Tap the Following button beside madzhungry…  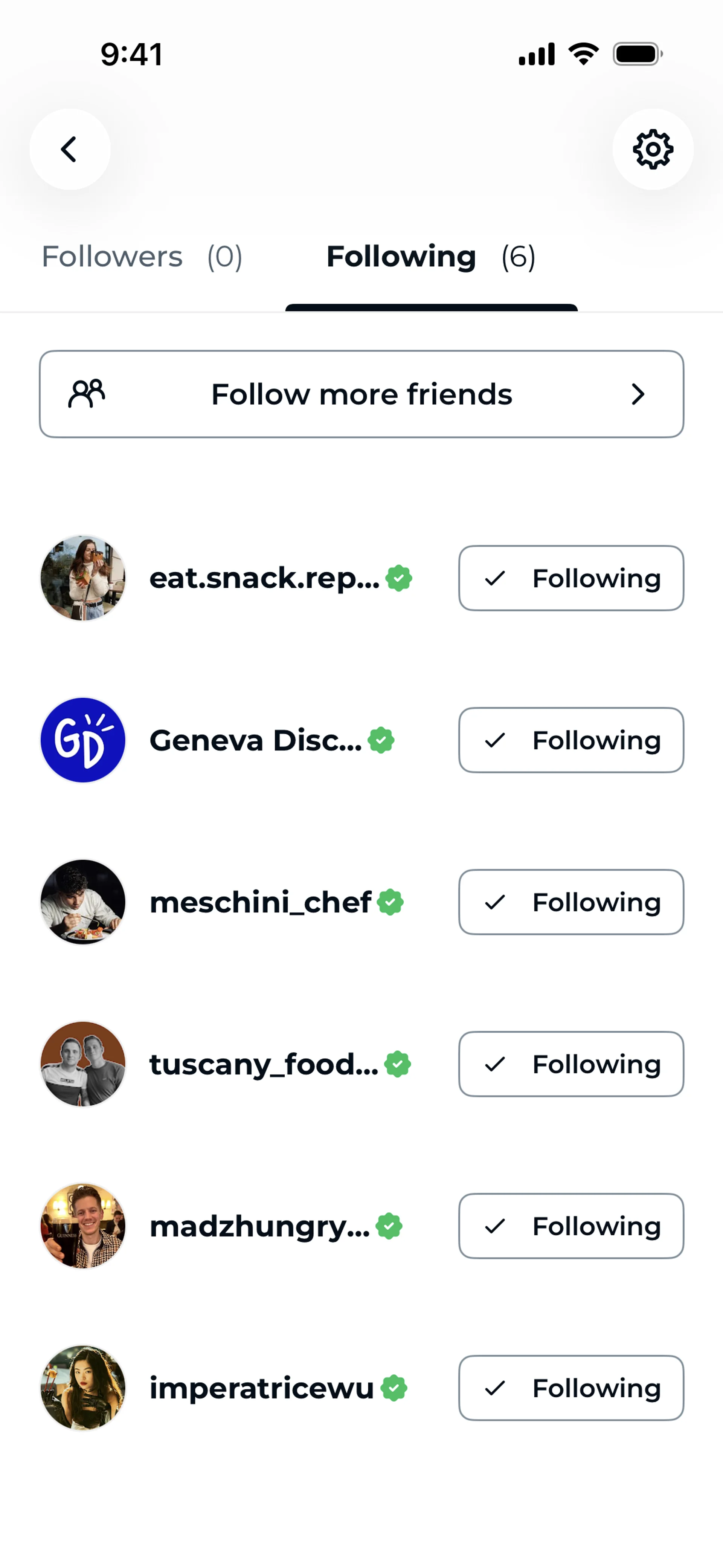click(x=571, y=1226)
